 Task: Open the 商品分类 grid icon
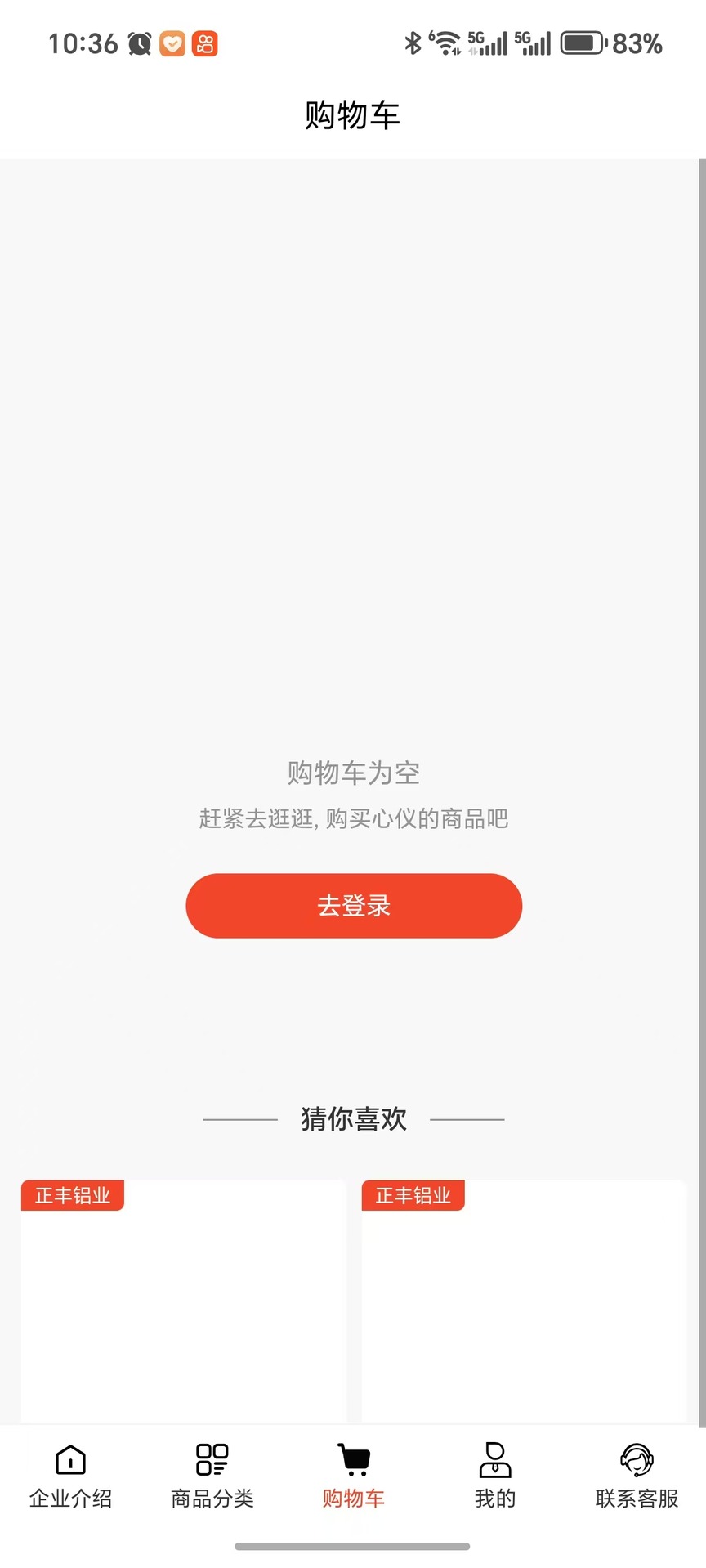[212, 1460]
